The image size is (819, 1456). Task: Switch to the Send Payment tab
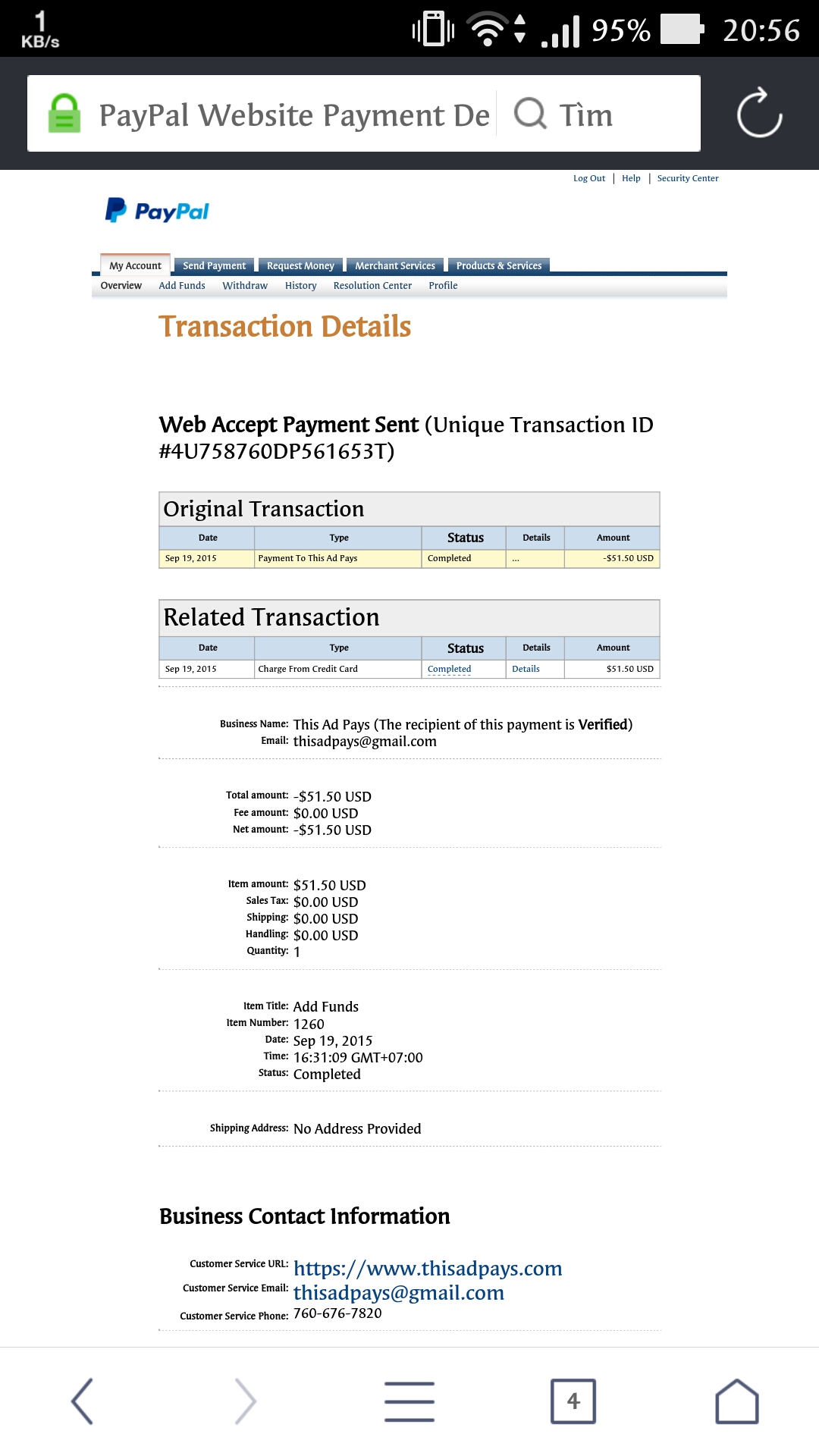[214, 265]
